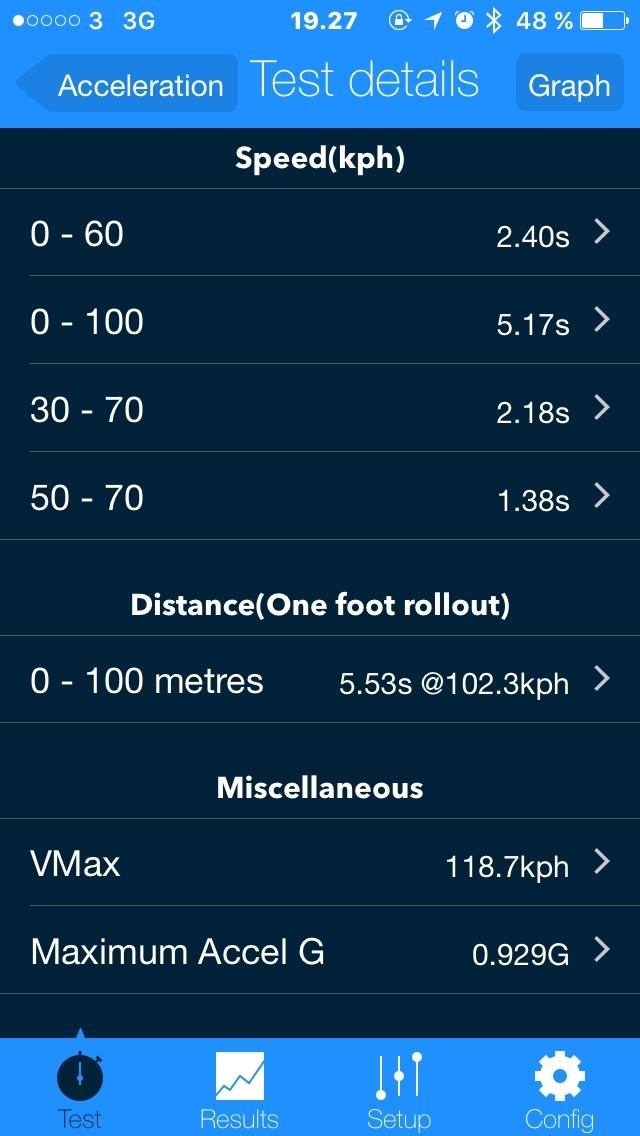Open the Graph view
Screen dimensions: 640x1136
568,85
